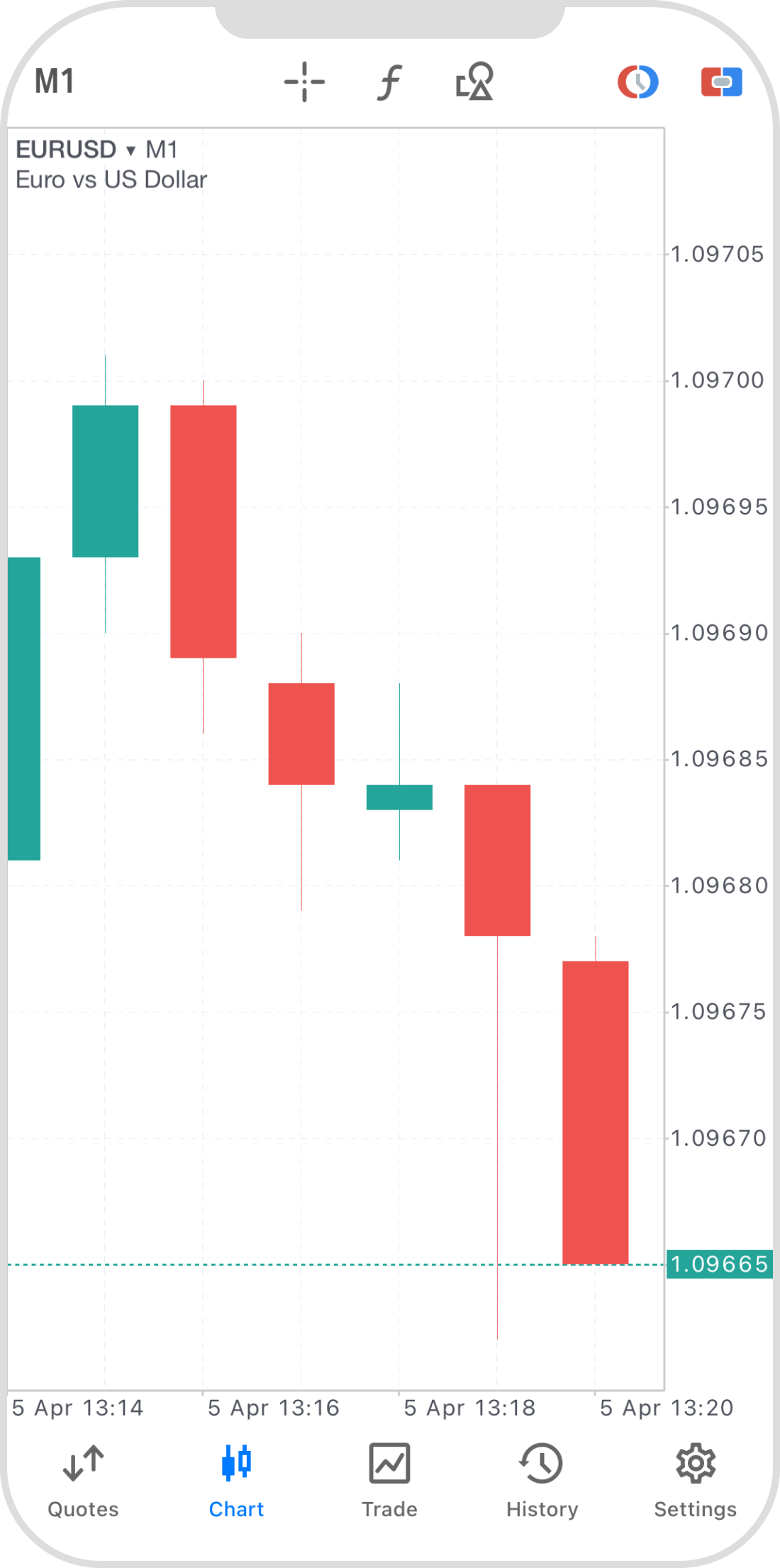780x1568 pixels.
Task: Tap the red-blue clock icon
Action: [x=637, y=82]
